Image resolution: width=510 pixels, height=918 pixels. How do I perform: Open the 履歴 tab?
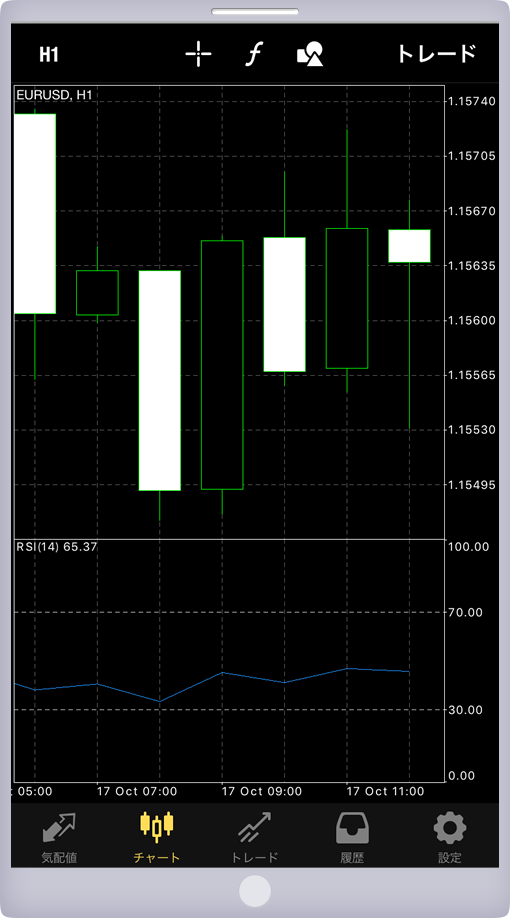point(352,838)
